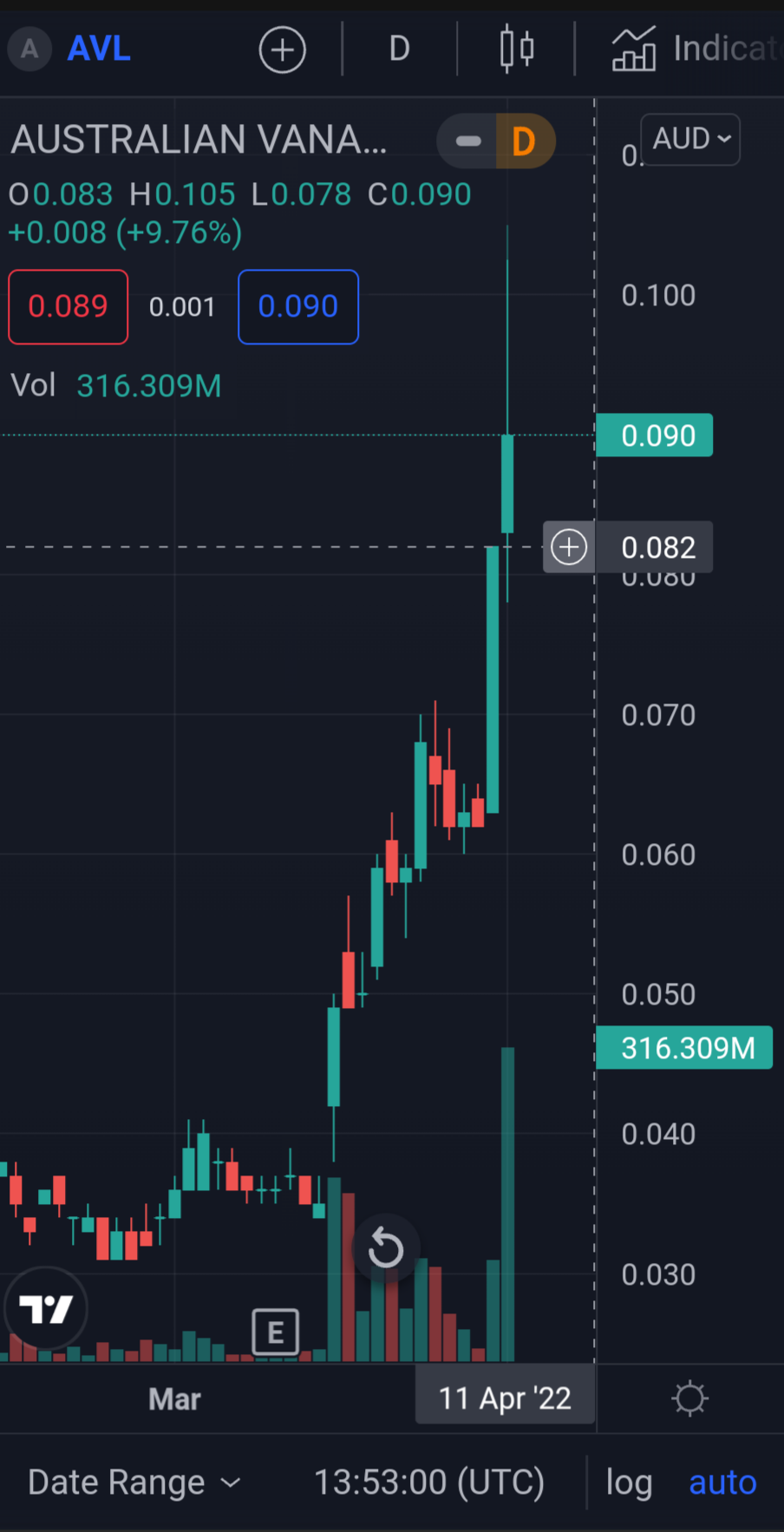Collapse the legend with the minus toggle
This screenshot has width=784, height=1532.
[x=468, y=141]
